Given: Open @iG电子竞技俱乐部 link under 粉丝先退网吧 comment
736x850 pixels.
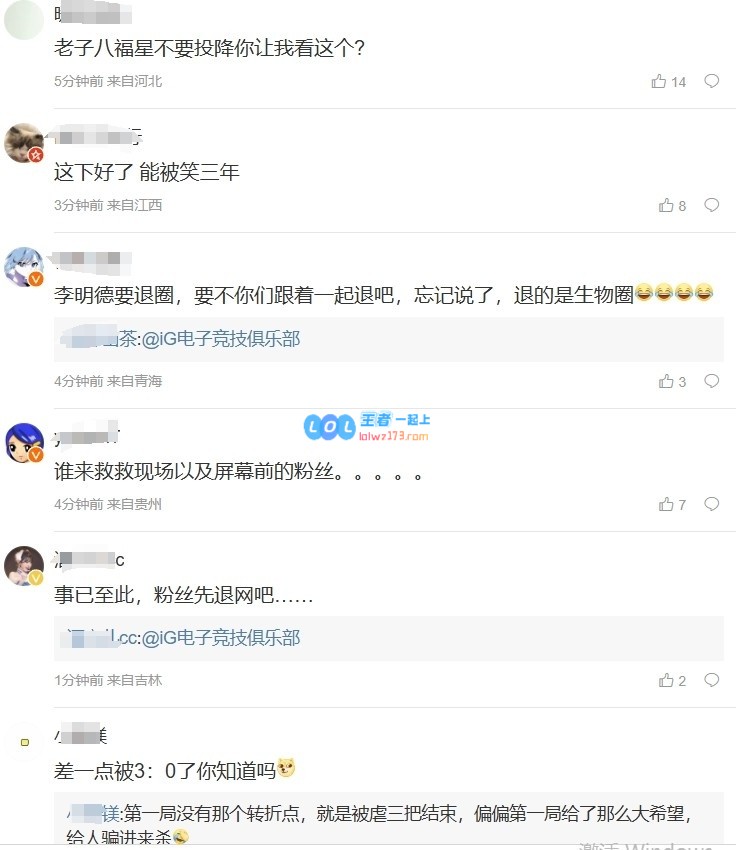Looking at the screenshot, I should tap(220, 638).
